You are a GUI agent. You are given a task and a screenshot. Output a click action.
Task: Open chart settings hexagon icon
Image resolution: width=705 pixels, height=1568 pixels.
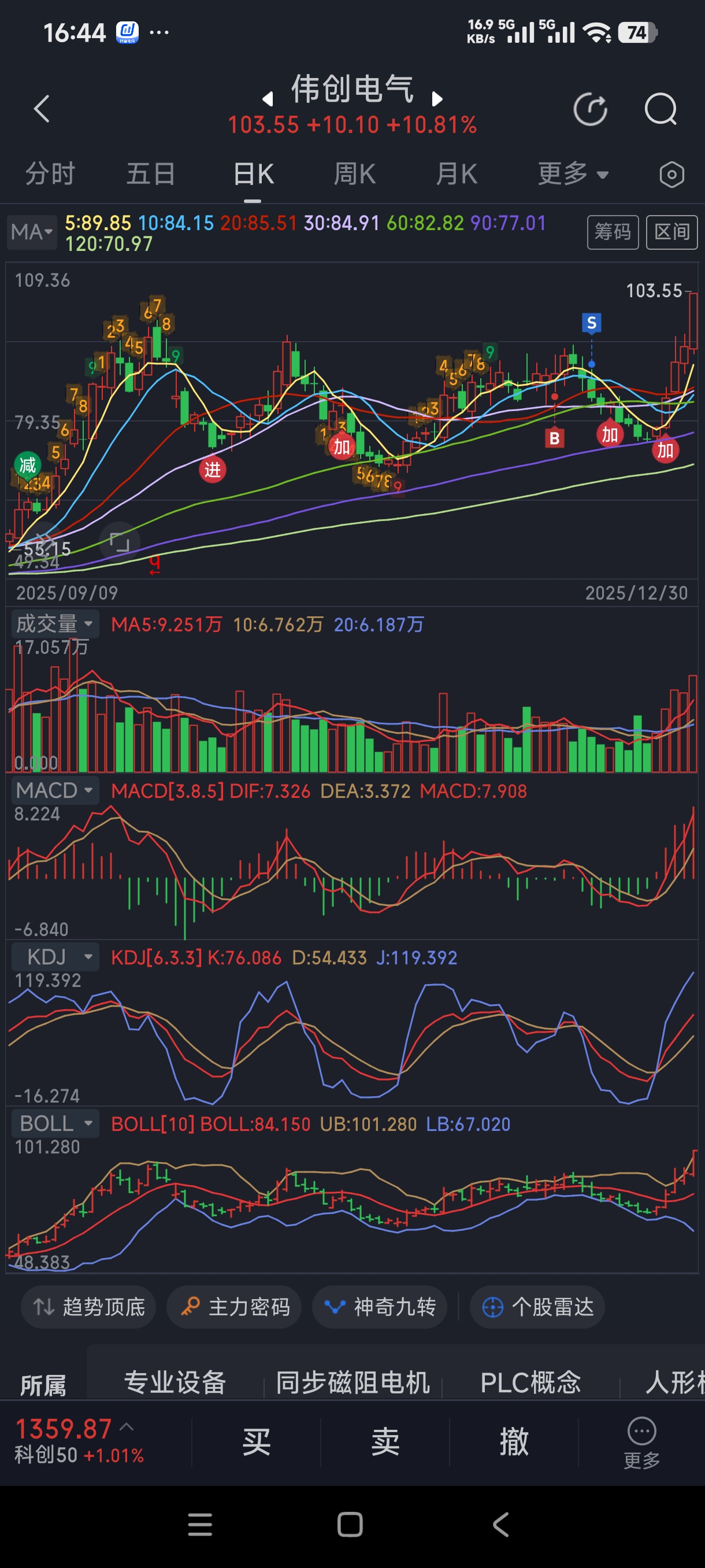click(671, 175)
